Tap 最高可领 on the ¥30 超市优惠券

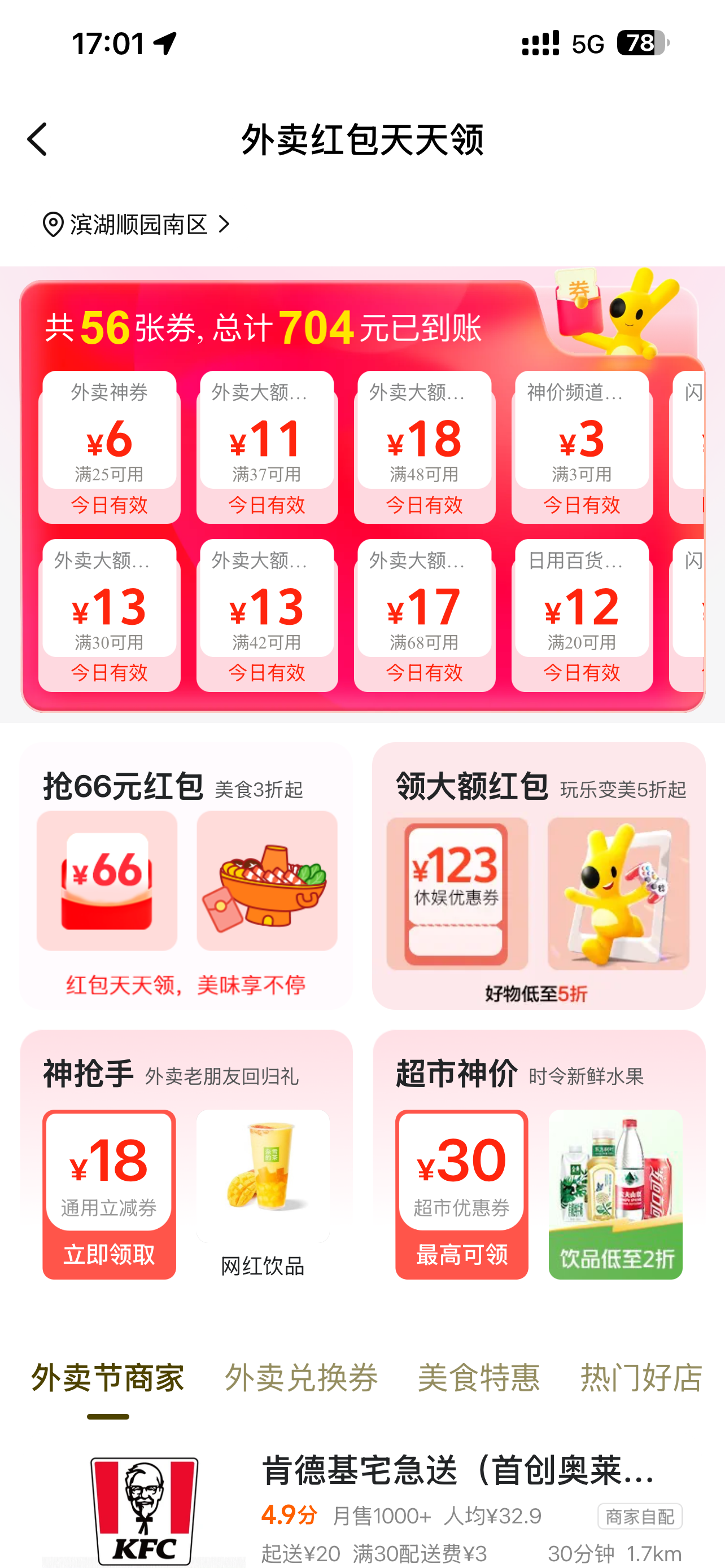pos(461,1254)
